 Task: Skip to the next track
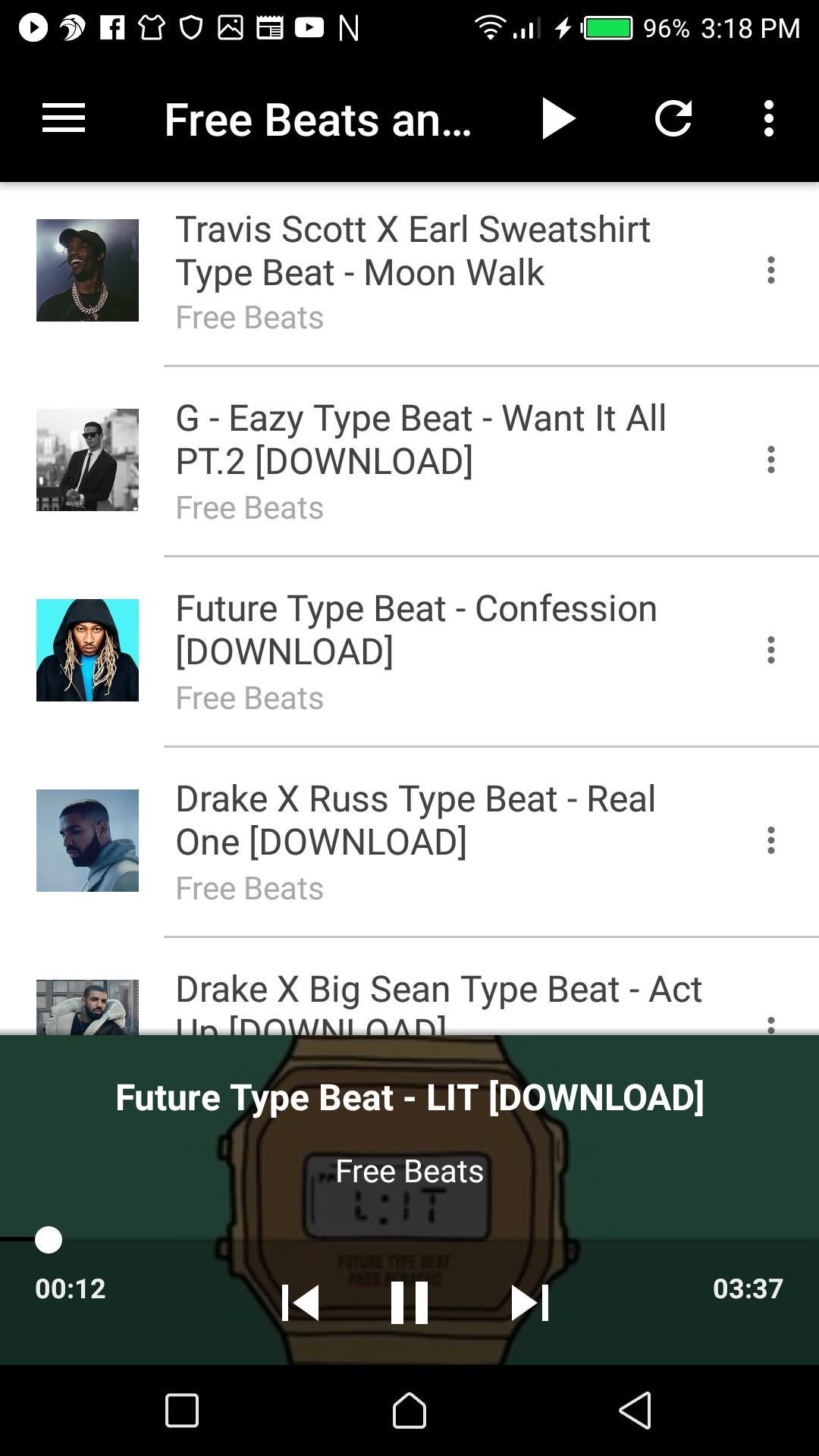coord(530,1303)
